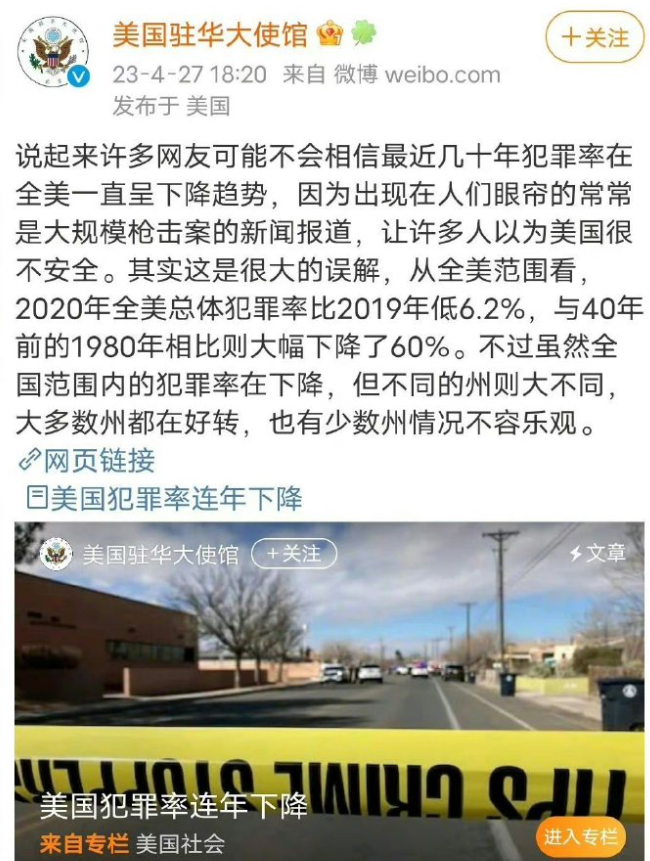Tap the 关注 button on the article card
Image resolution: width=650 pixels, height=861 pixels.
click(293, 553)
